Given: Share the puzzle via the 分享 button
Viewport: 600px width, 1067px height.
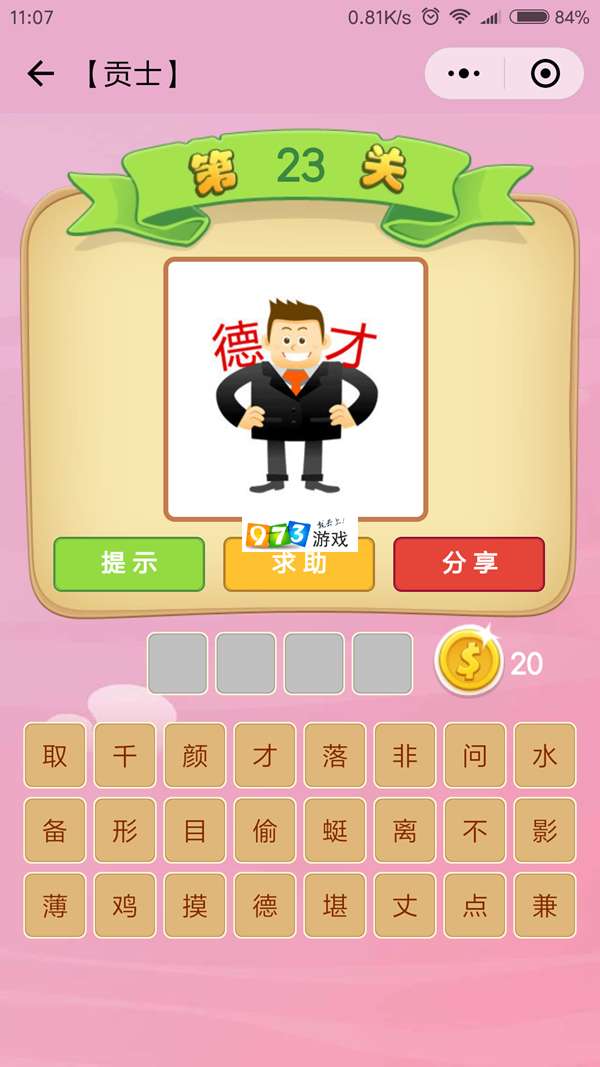Looking at the screenshot, I should [469, 564].
